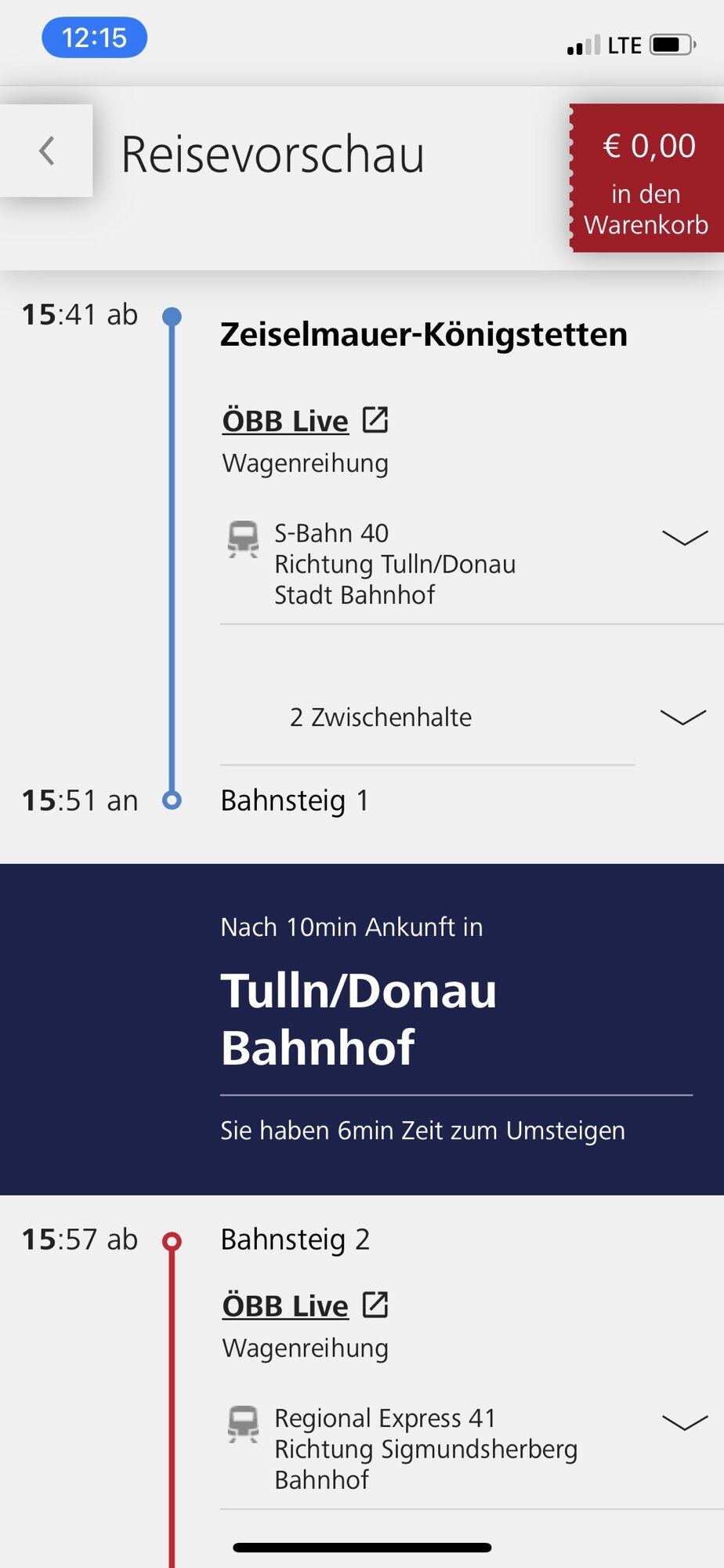Open ÖBB Live link under Zeiselmauer-Königstetten
Viewport: 724px width, 1568px height.
tap(305, 421)
